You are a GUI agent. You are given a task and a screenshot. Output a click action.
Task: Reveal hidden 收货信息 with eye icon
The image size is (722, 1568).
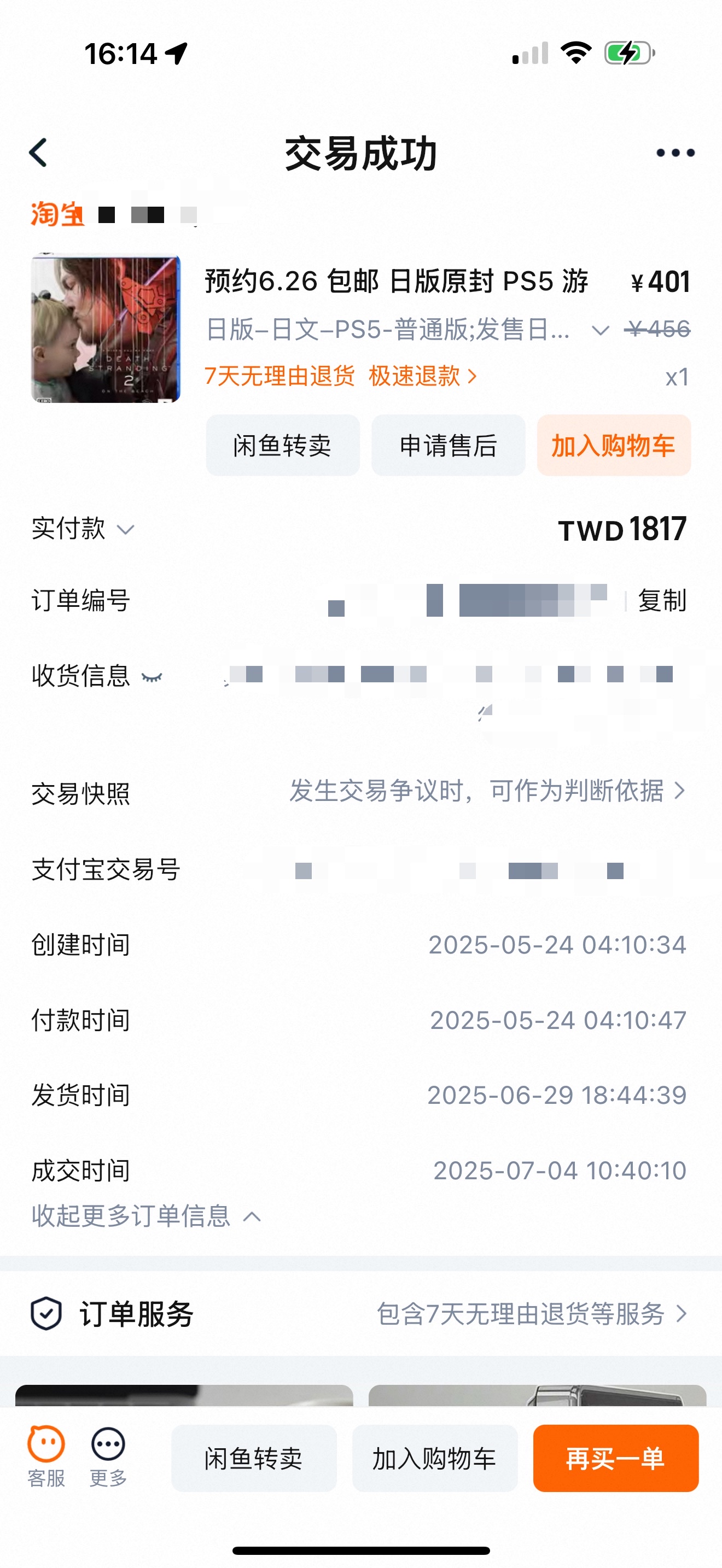point(152,676)
